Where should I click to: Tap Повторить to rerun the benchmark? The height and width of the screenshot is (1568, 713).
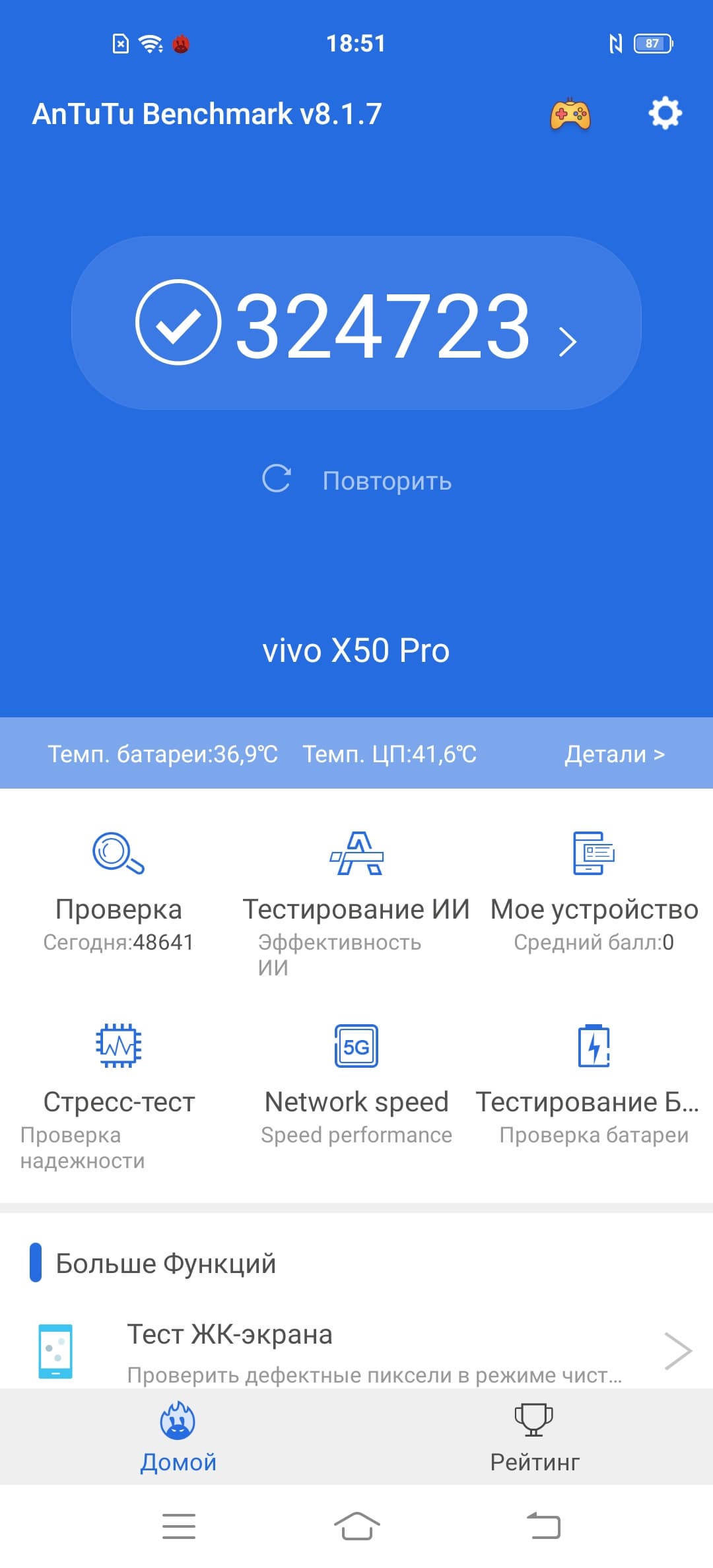(356, 480)
